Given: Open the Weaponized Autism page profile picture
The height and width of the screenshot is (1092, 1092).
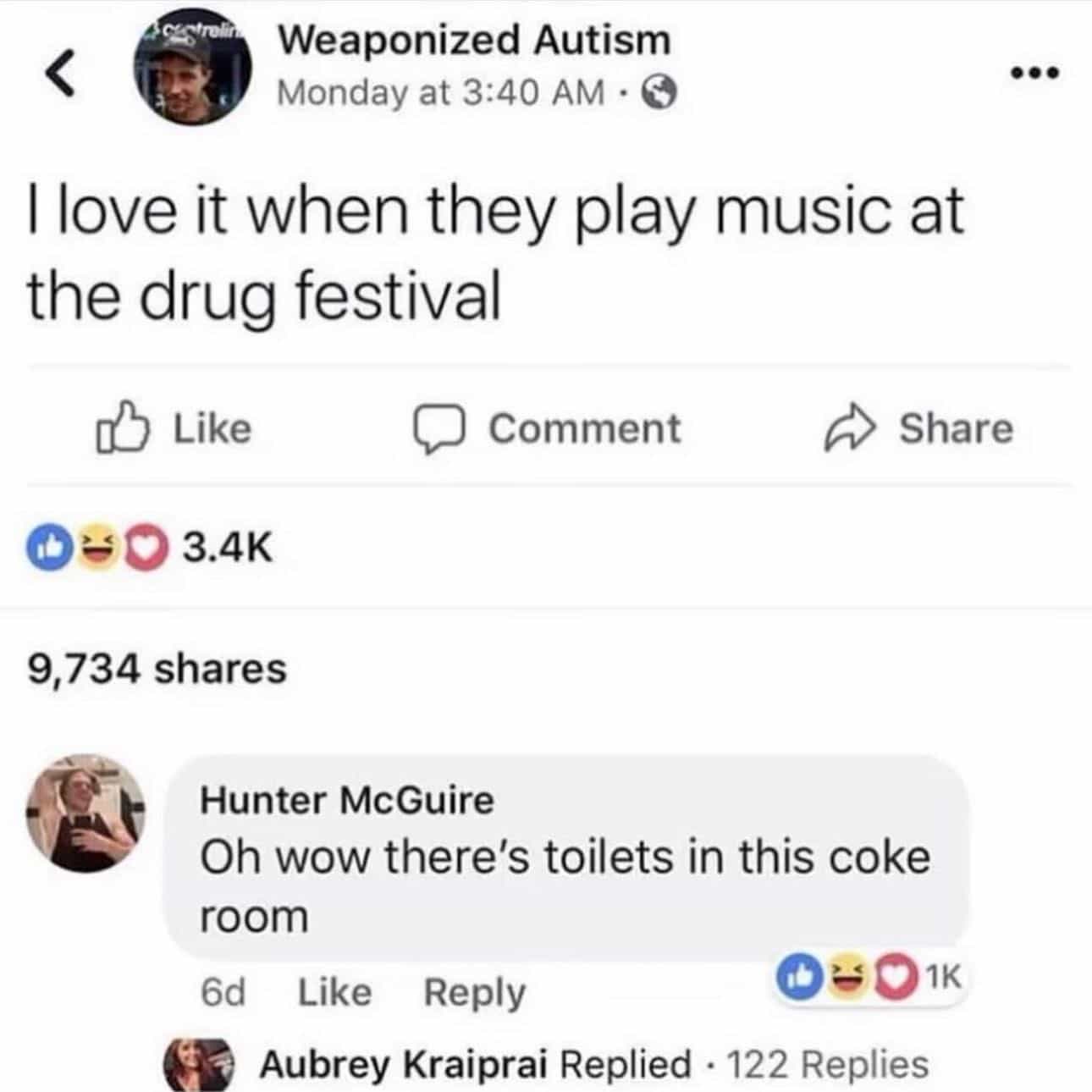Looking at the screenshot, I should pos(193,71).
